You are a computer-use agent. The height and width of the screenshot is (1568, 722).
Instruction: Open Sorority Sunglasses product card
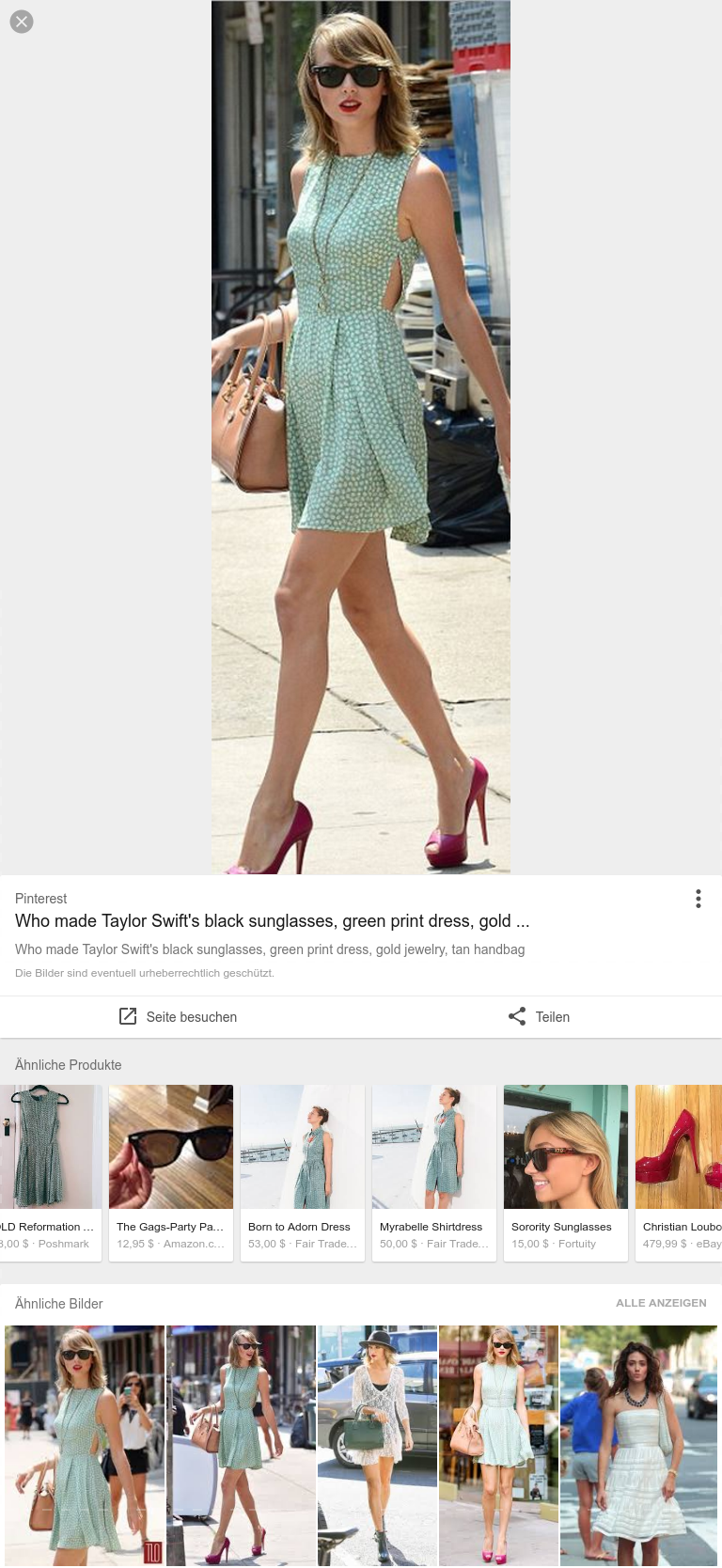point(566,1172)
